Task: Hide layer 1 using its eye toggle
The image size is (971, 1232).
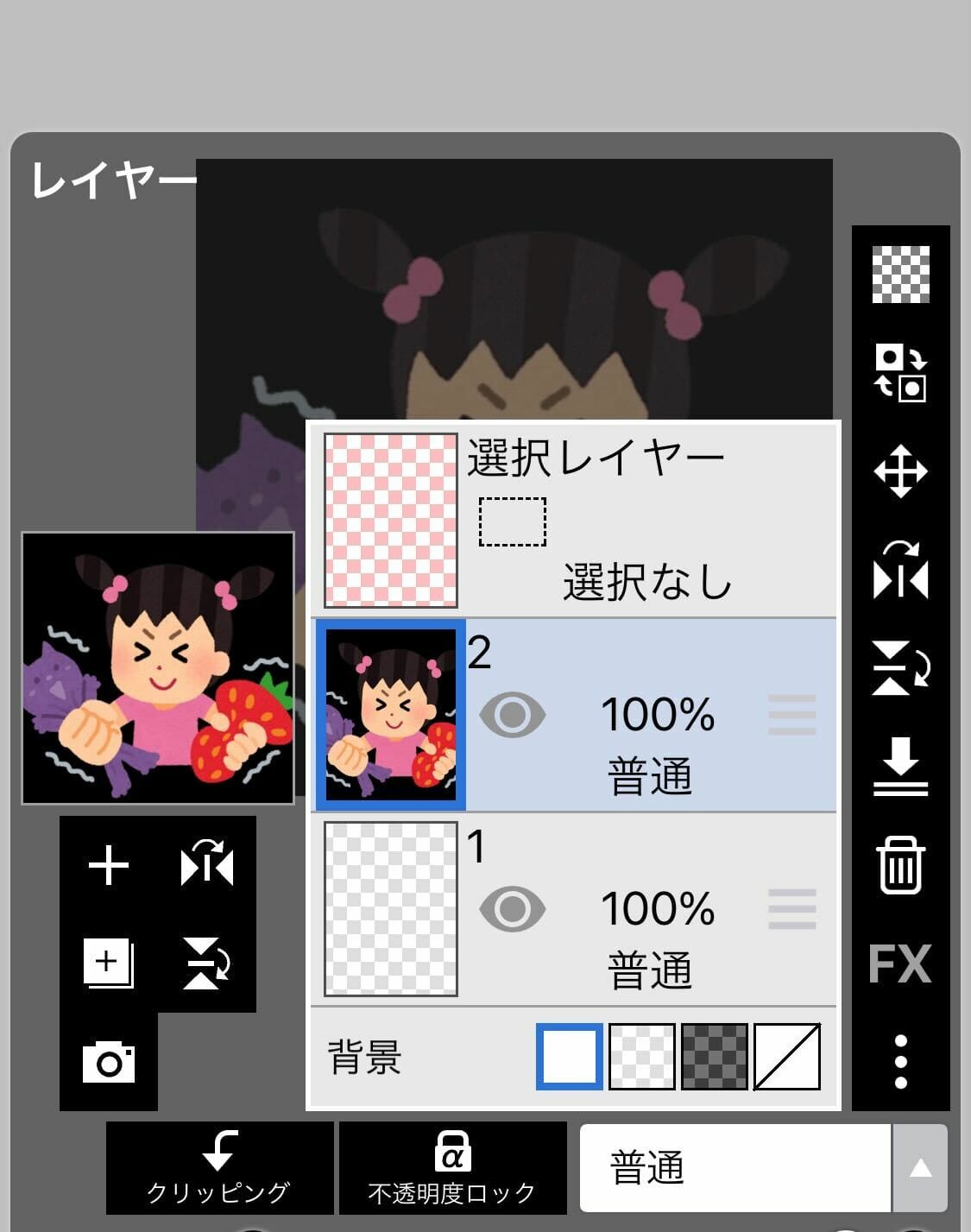Action: coord(512,909)
